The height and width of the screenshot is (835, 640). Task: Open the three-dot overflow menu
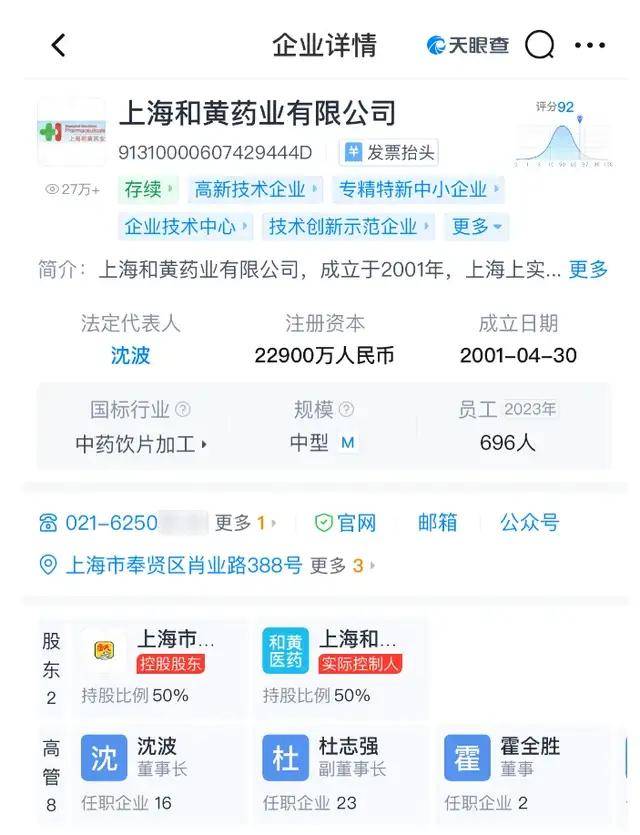(x=590, y=45)
